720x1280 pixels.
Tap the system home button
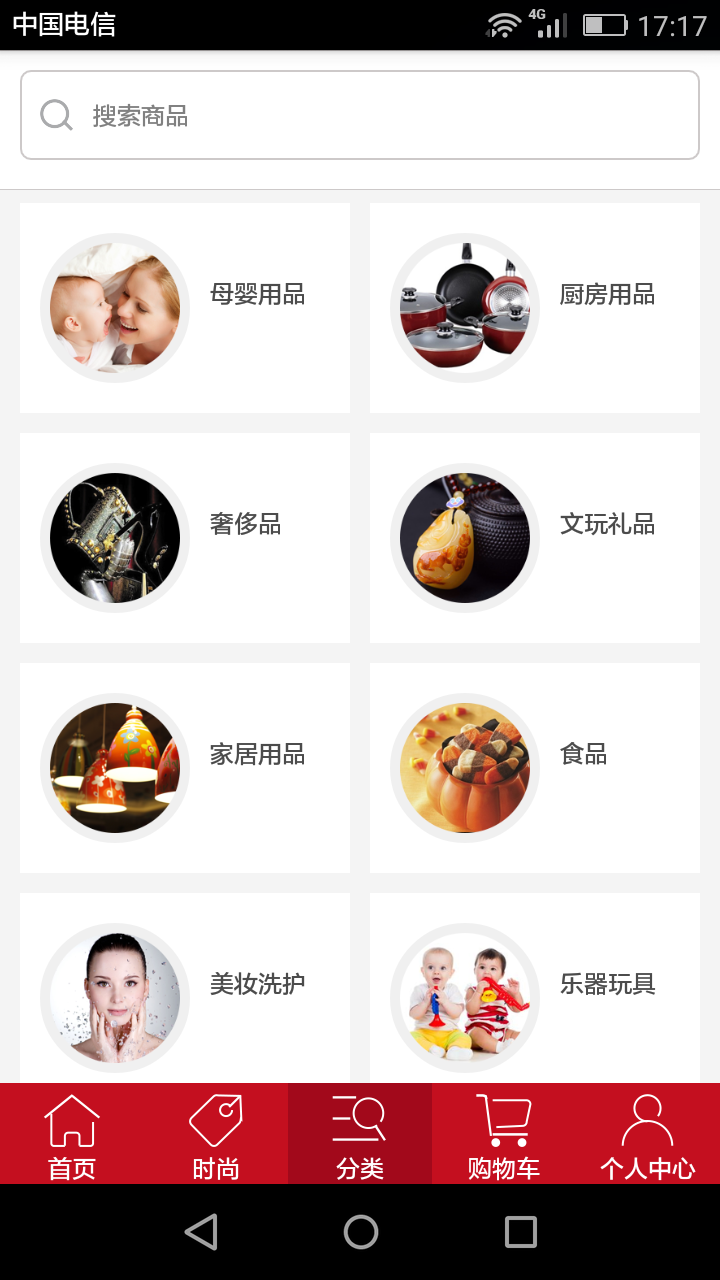(361, 1232)
